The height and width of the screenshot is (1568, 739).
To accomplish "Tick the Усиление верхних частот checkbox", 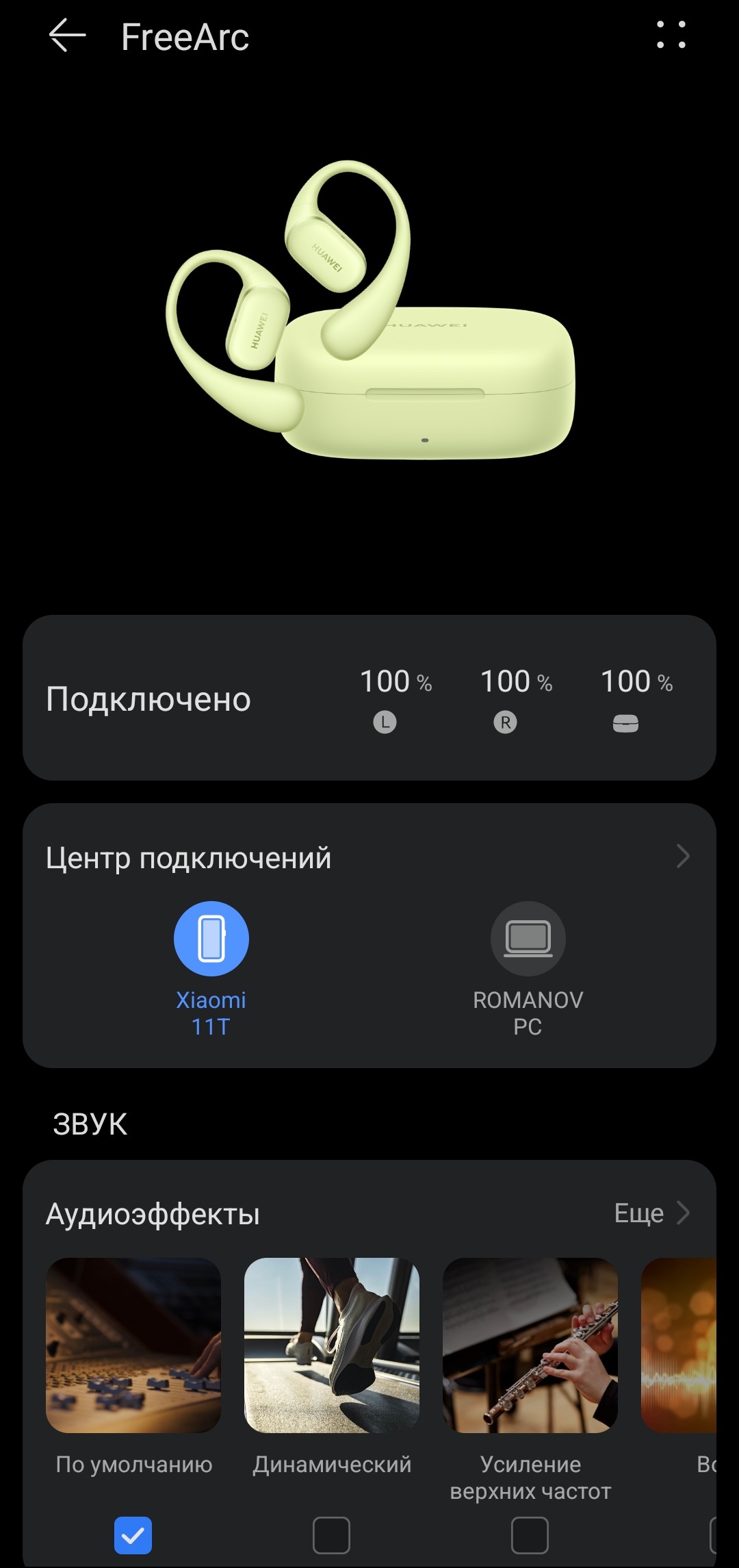I will point(530,1534).
